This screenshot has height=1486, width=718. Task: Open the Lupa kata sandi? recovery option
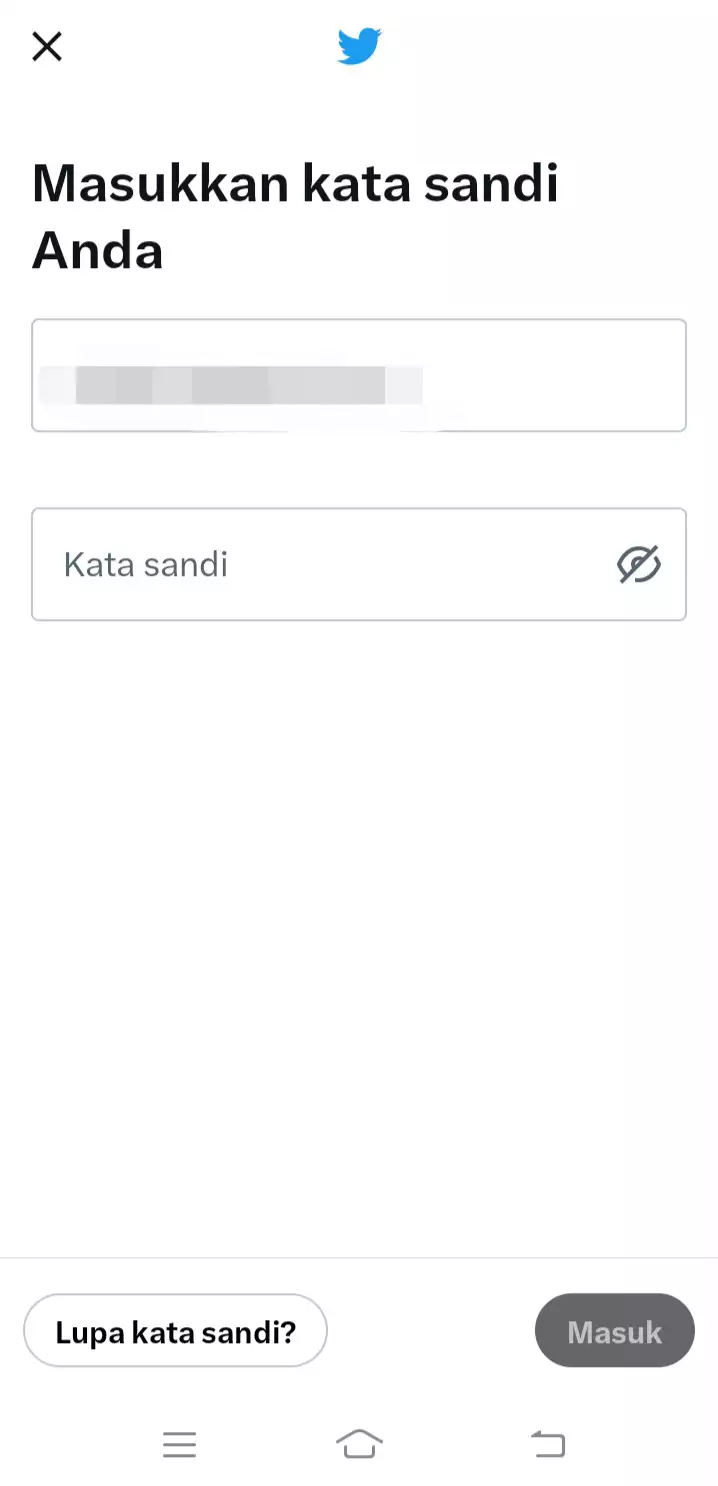click(x=175, y=1331)
